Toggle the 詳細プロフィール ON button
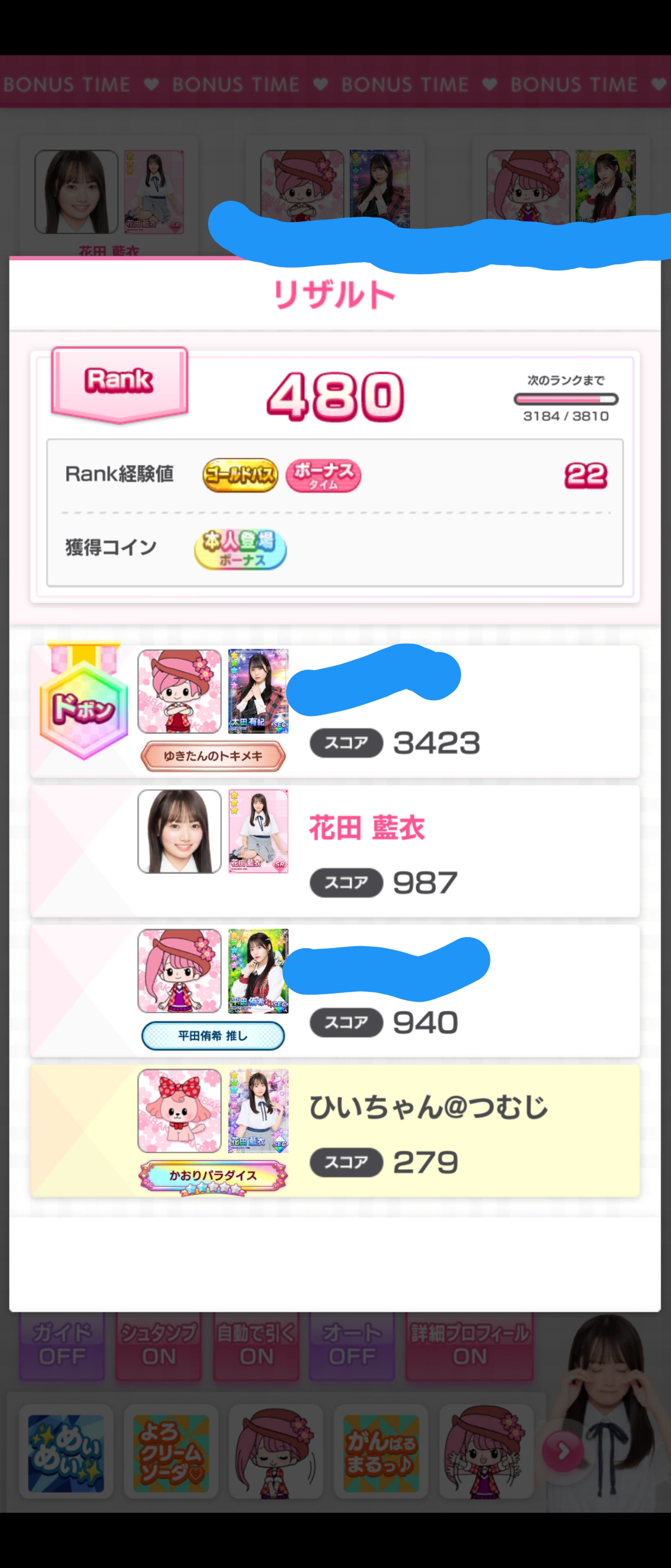This screenshot has width=671, height=1568. point(469,1346)
